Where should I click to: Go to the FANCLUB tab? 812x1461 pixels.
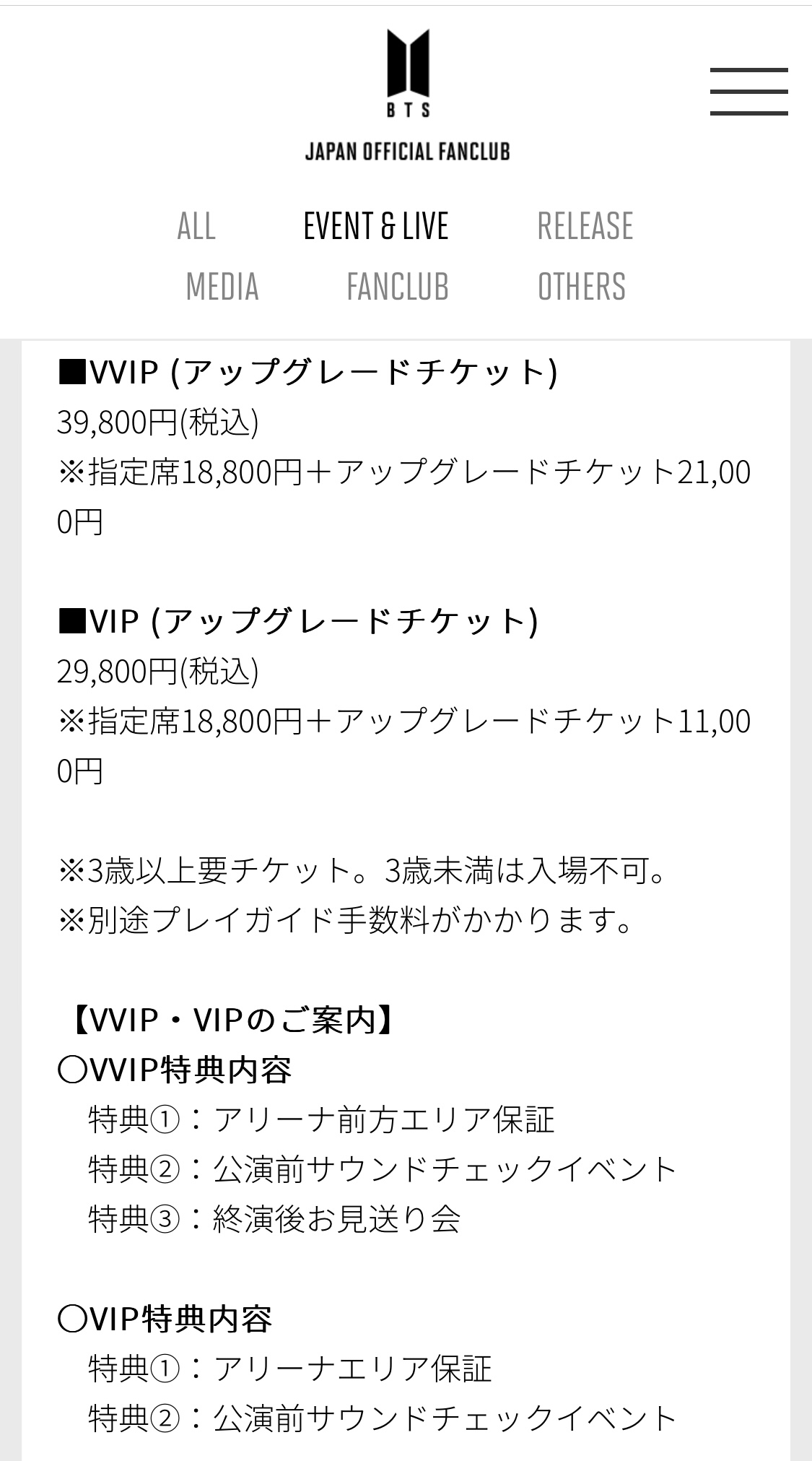(398, 287)
